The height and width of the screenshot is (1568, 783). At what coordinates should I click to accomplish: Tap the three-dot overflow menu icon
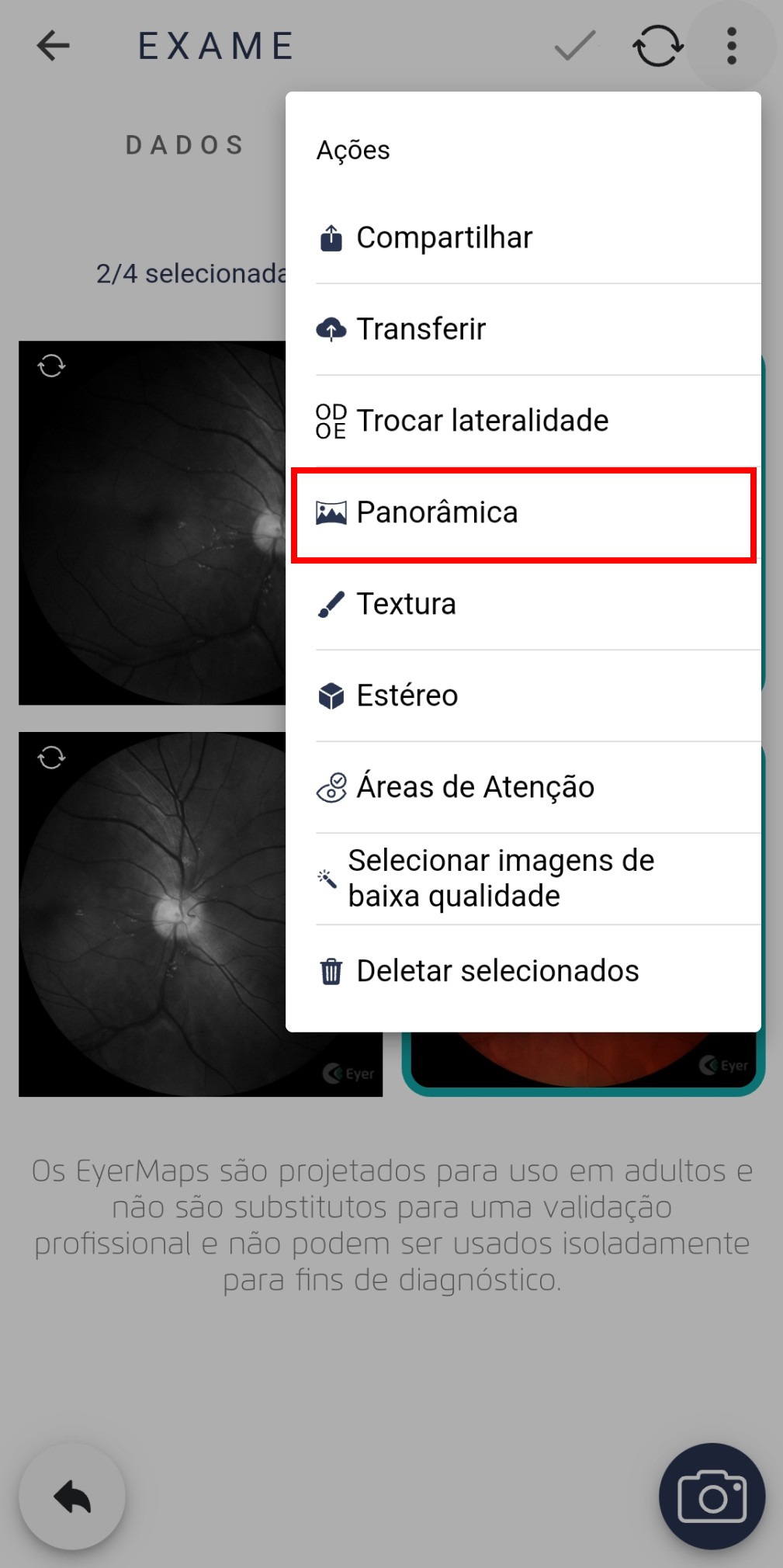[x=731, y=46]
